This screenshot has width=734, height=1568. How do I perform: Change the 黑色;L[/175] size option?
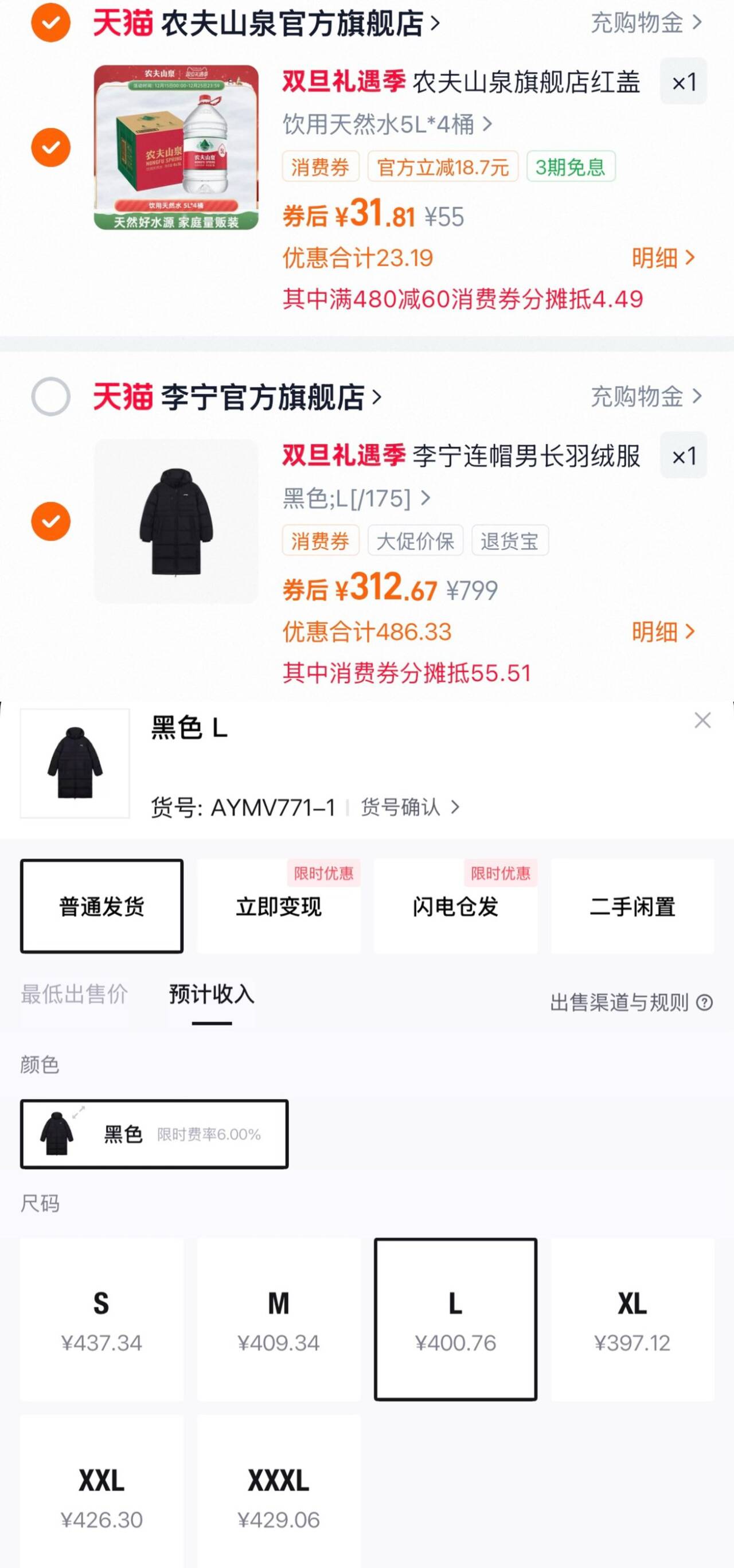click(x=357, y=498)
